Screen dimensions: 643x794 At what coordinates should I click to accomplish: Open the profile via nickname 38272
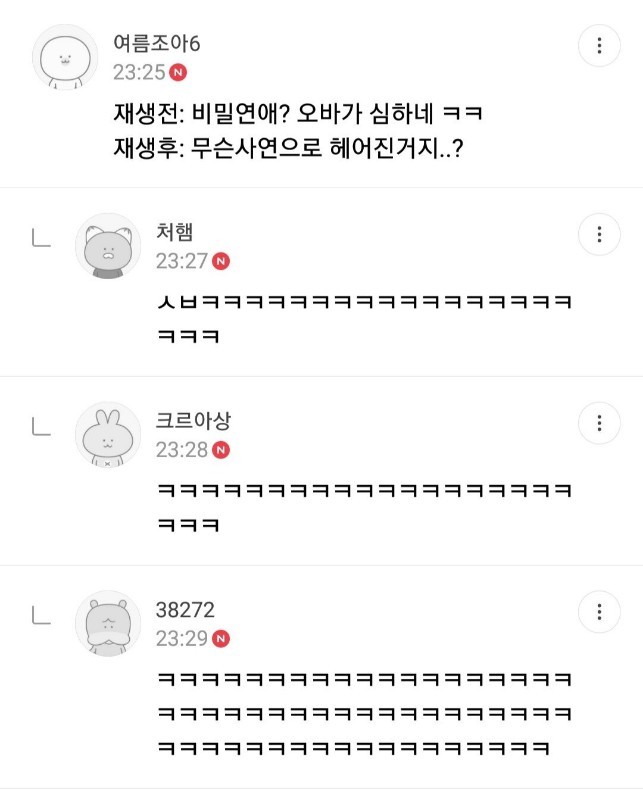click(x=185, y=610)
